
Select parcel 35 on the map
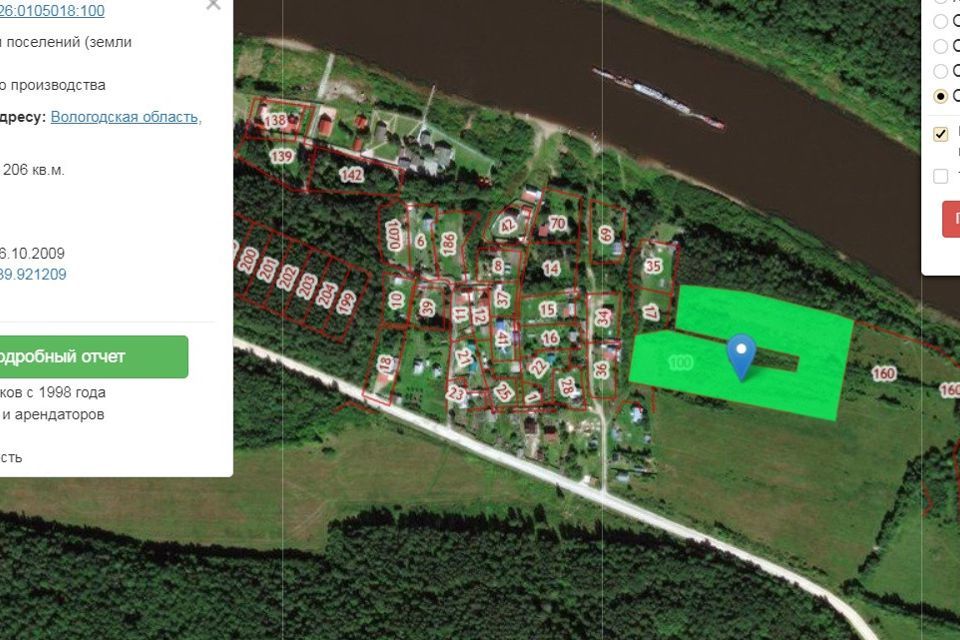click(653, 266)
